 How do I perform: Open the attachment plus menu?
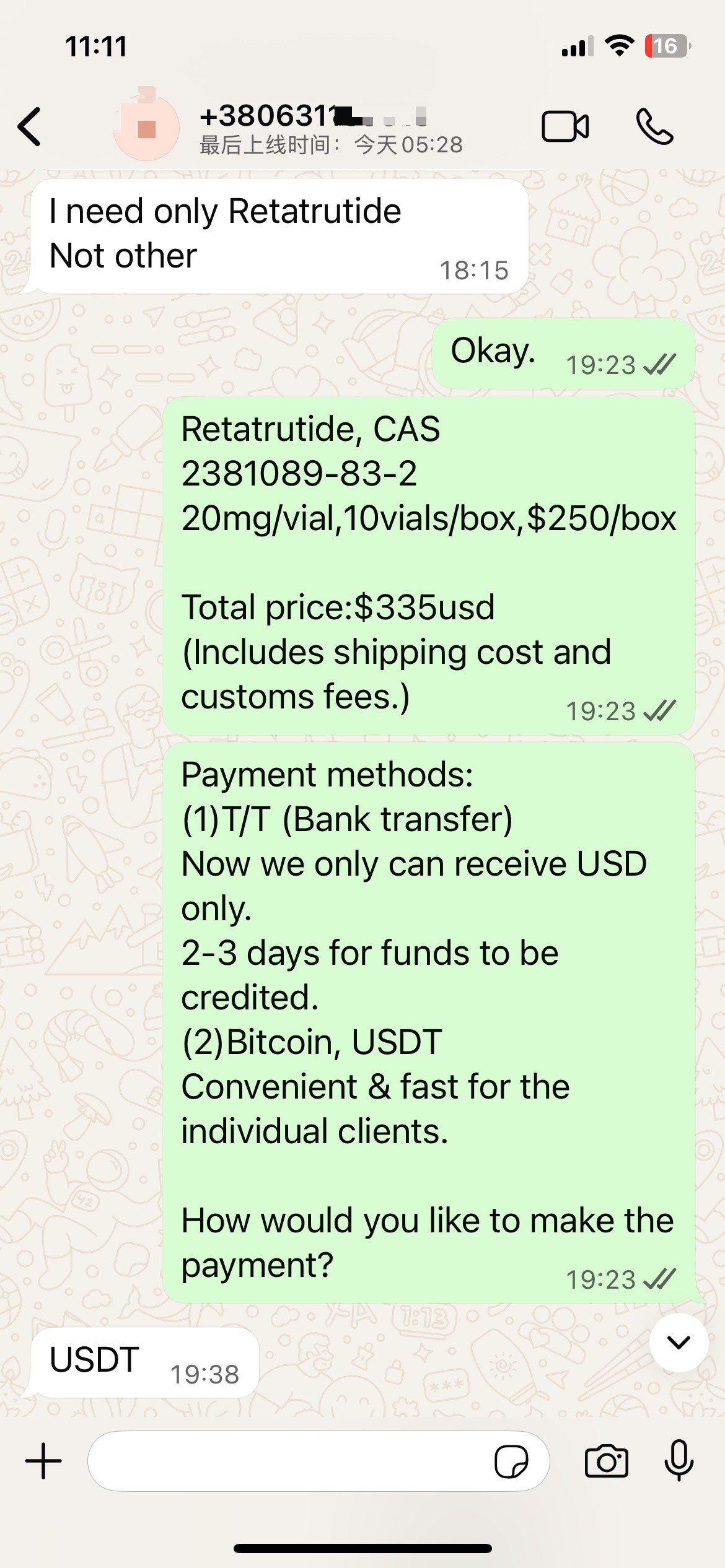pos(43,1461)
